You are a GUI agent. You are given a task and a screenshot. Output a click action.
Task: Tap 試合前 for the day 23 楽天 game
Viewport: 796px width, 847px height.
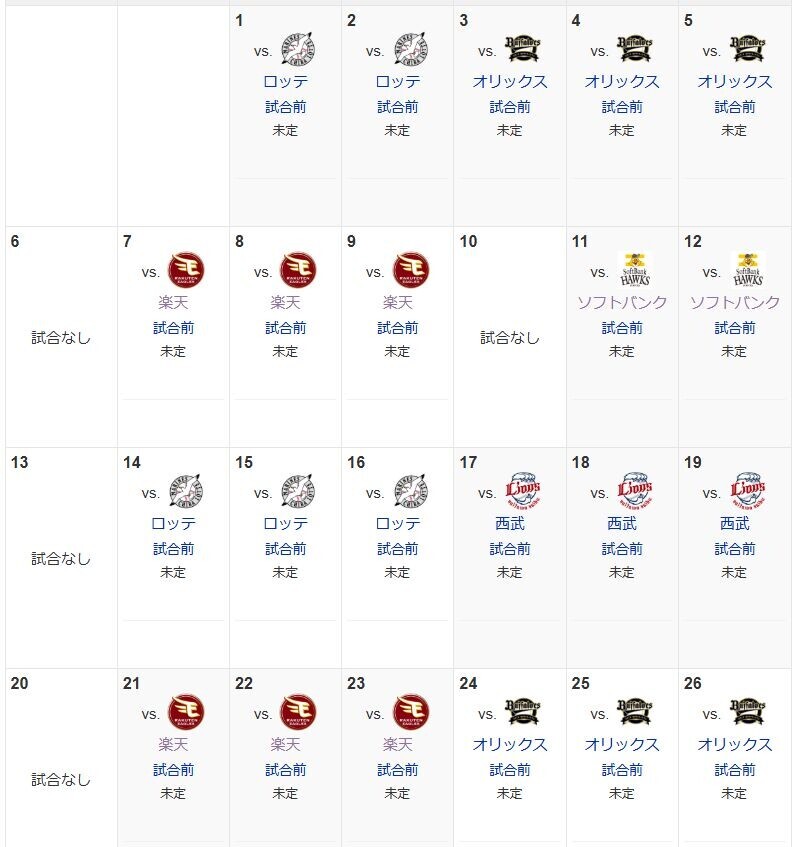pos(397,770)
